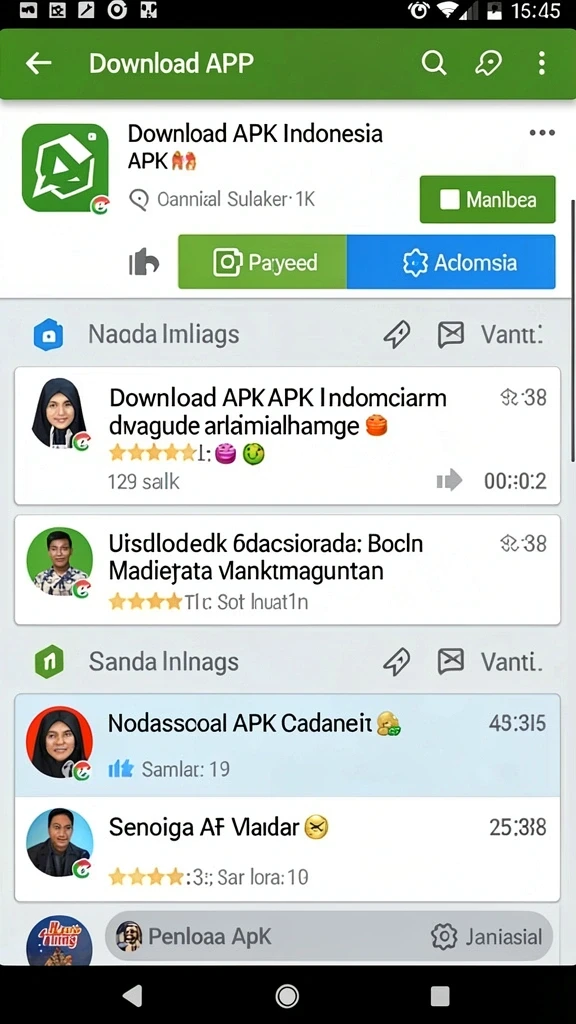Tap the forward arrow in the 129 salk row
Viewport: 576px width, 1024px height.
coord(449,481)
